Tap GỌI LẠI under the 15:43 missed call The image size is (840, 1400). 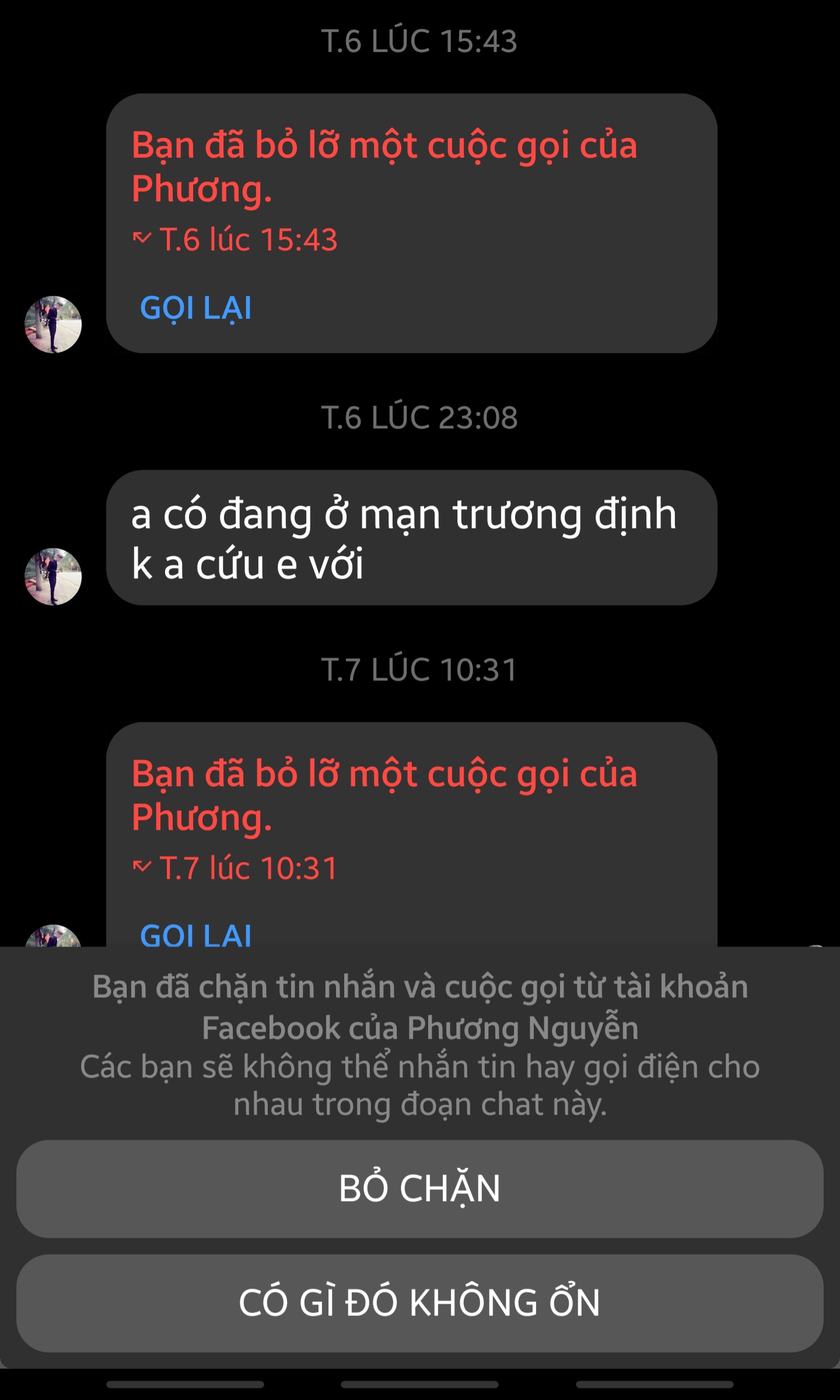click(x=196, y=308)
